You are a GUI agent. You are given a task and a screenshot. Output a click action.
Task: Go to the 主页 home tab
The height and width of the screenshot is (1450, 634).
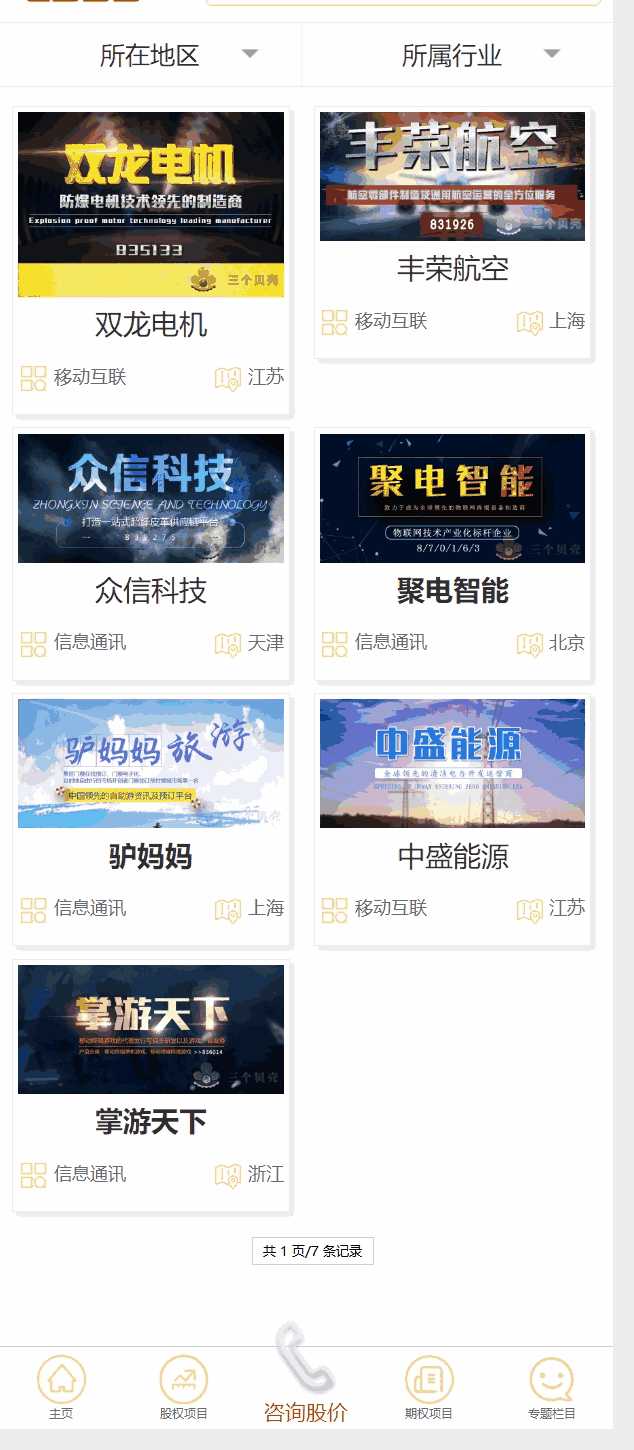(61, 1388)
